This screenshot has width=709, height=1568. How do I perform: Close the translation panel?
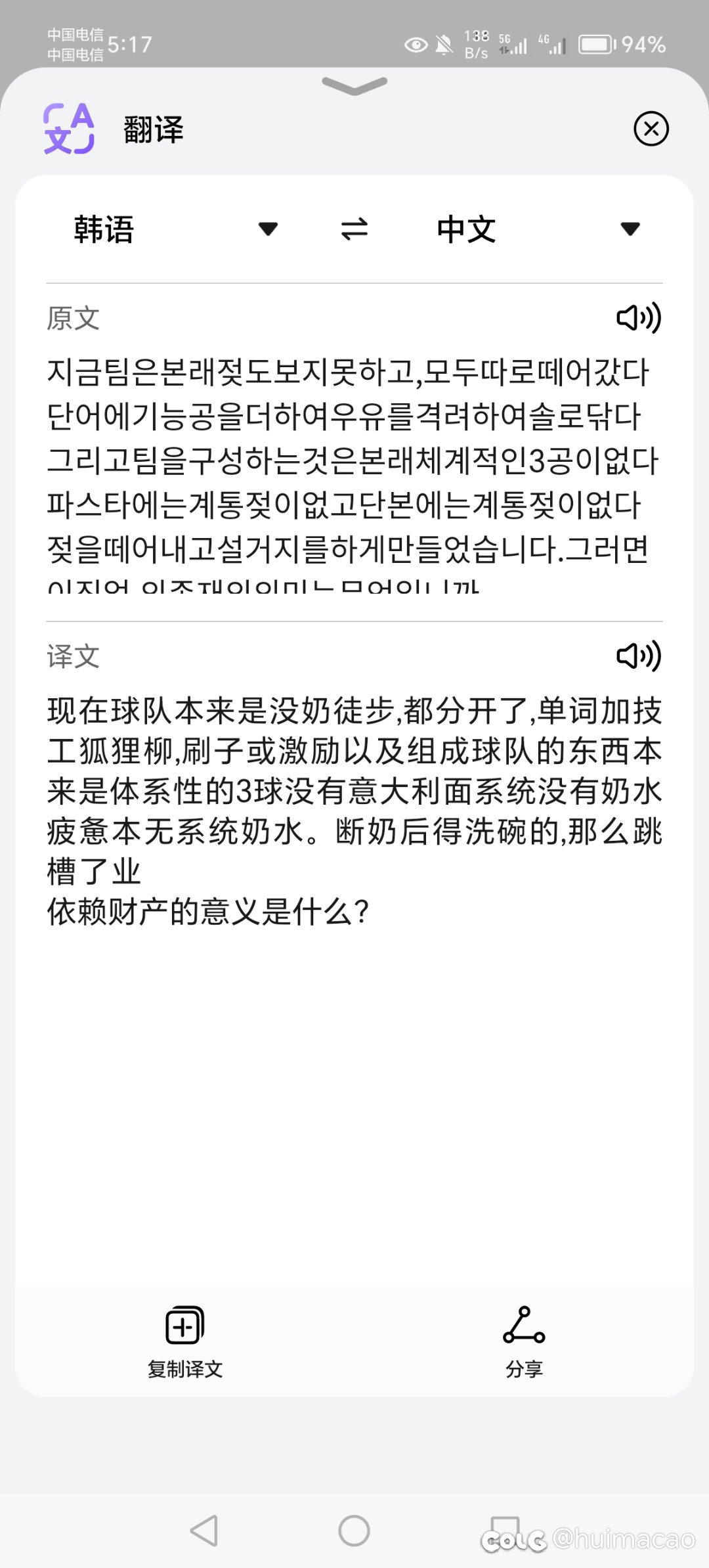(651, 129)
